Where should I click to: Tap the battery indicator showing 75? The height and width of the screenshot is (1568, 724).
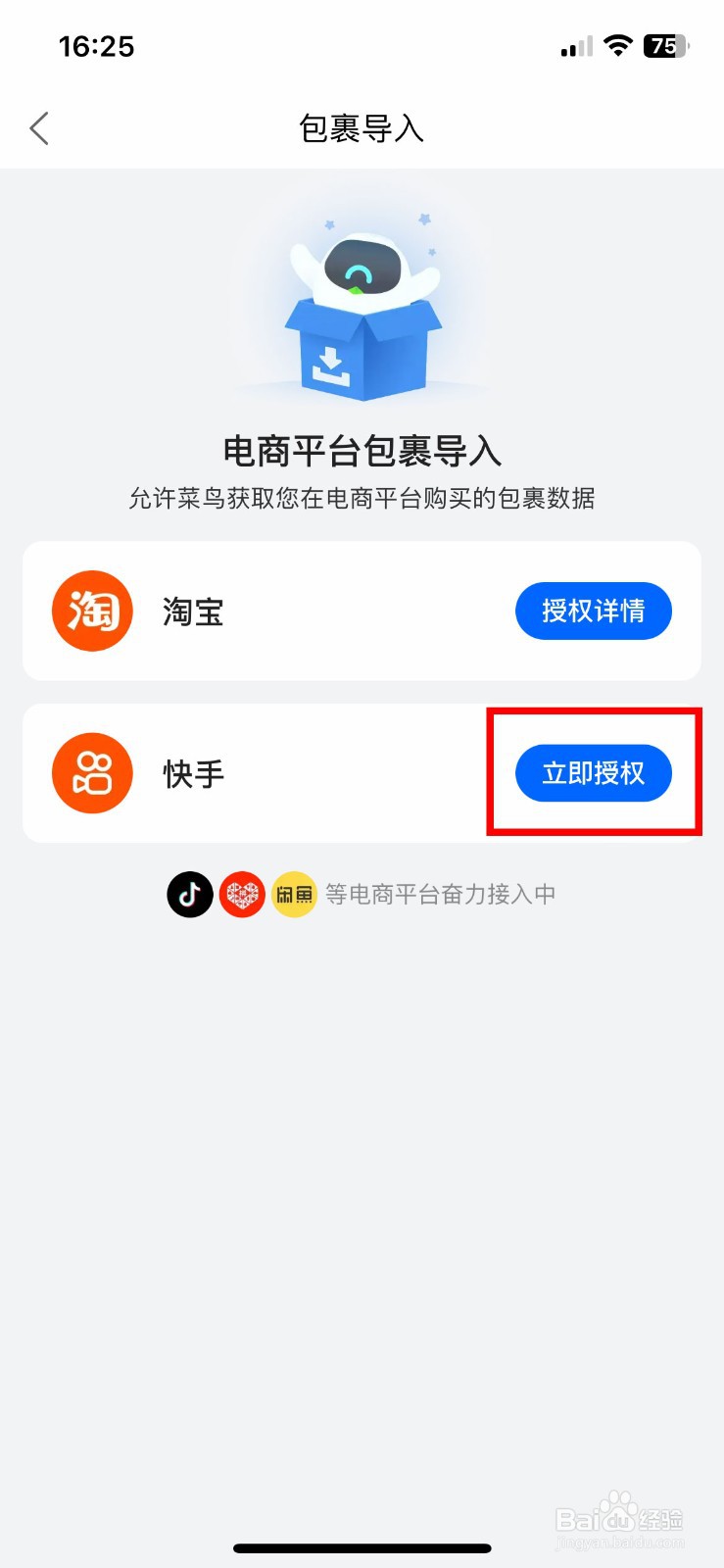point(662,45)
